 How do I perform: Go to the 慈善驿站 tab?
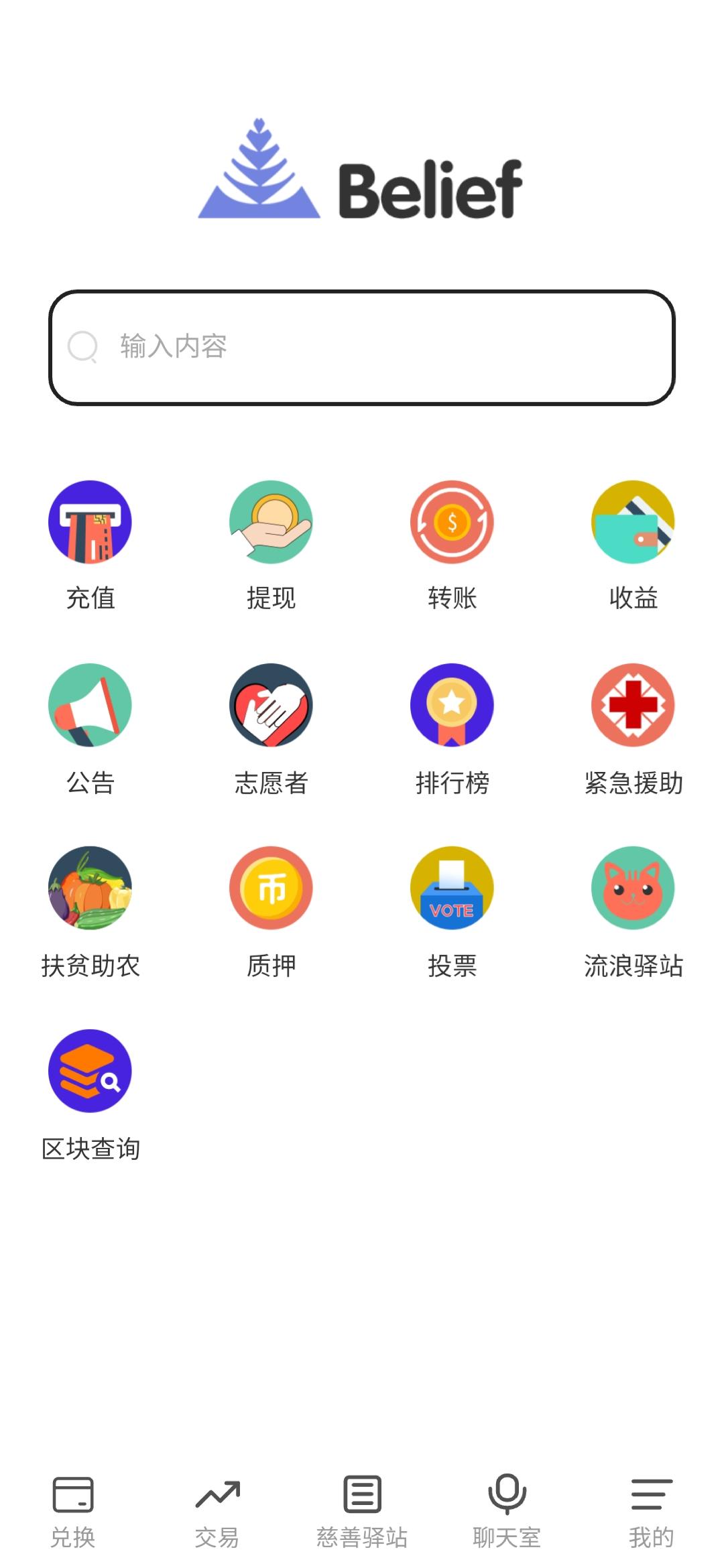point(362,1512)
